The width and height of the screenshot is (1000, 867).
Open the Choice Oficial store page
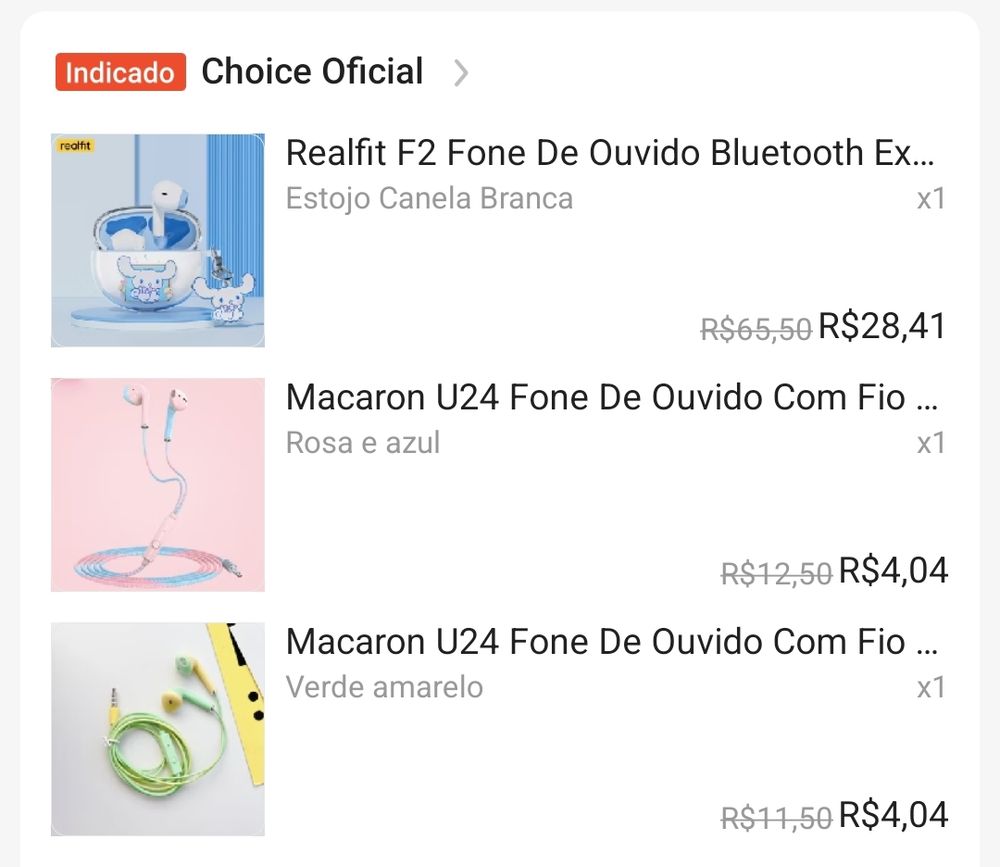point(312,72)
